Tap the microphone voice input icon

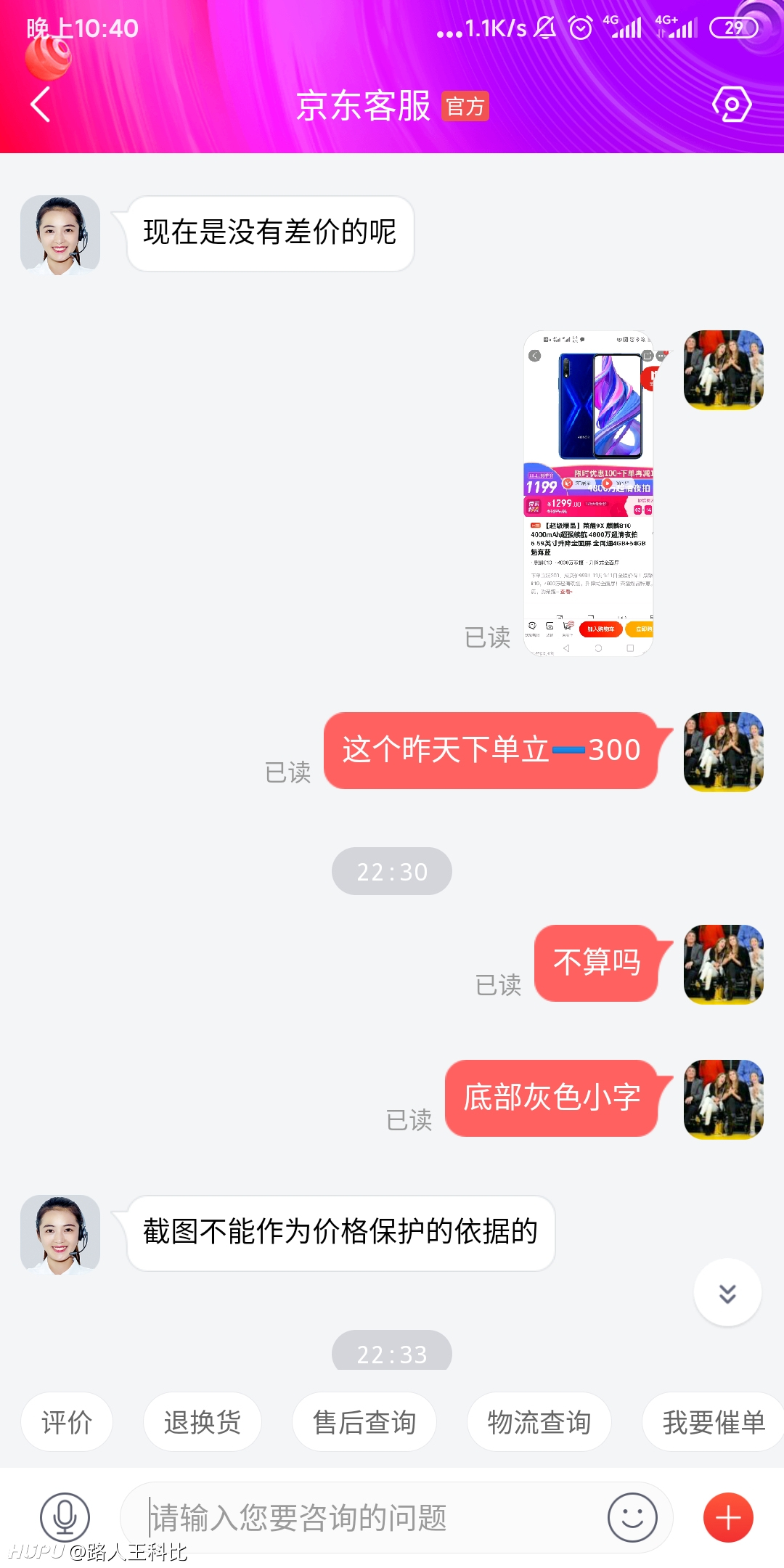pos(65,1517)
